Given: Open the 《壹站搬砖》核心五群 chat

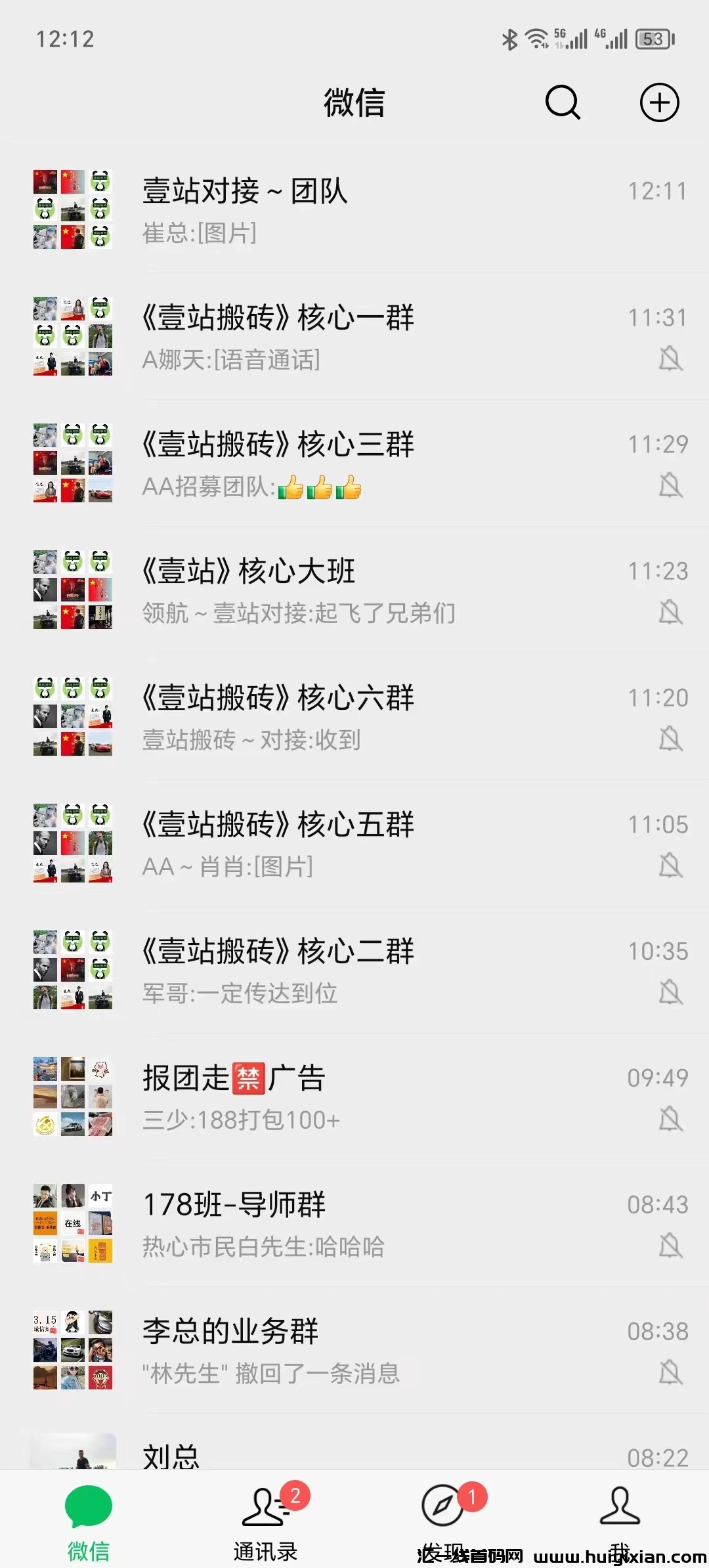Looking at the screenshot, I should point(354,842).
